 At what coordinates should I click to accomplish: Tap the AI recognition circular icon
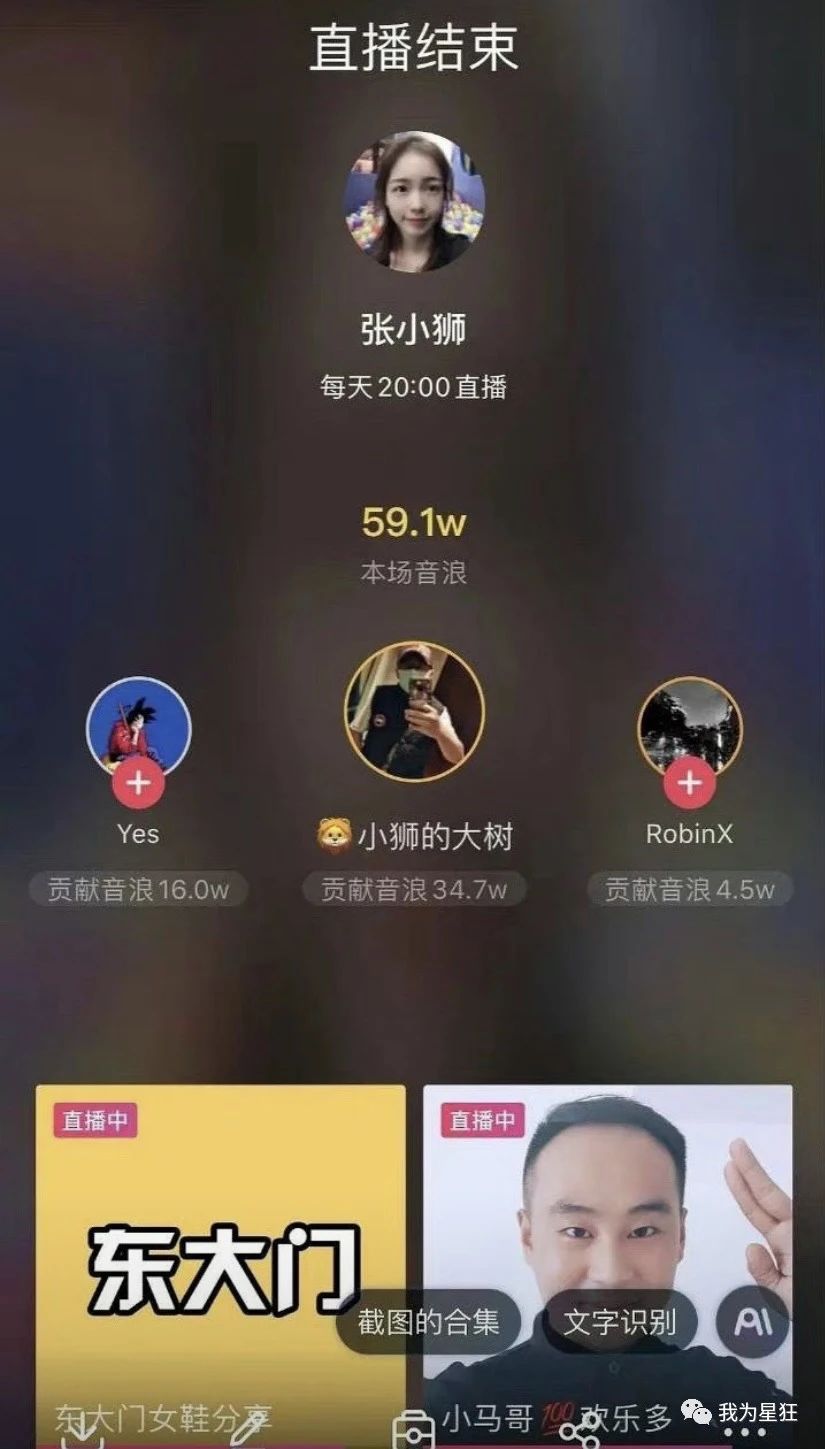click(x=751, y=1321)
